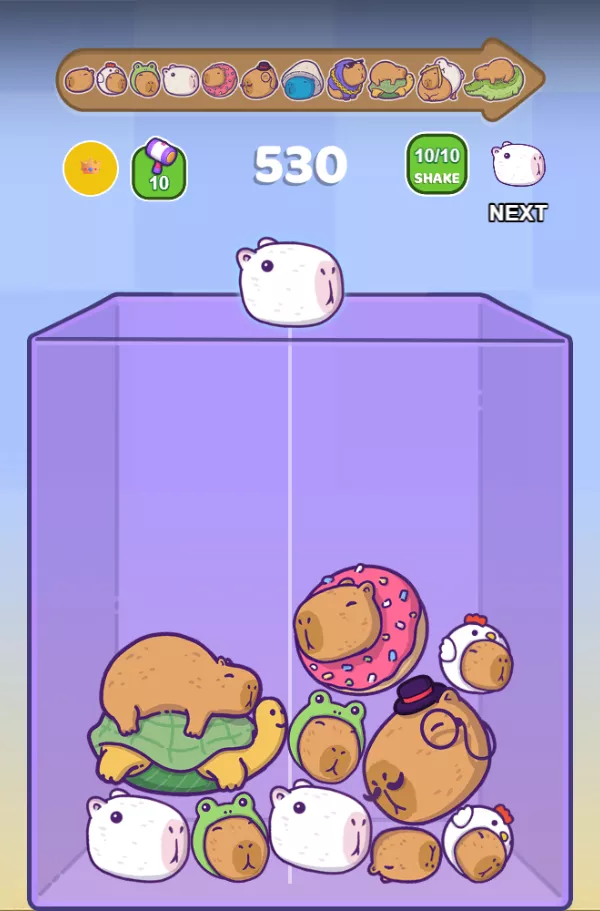Tap the green Shake button

pyautogui.click(x=437, y=165)
